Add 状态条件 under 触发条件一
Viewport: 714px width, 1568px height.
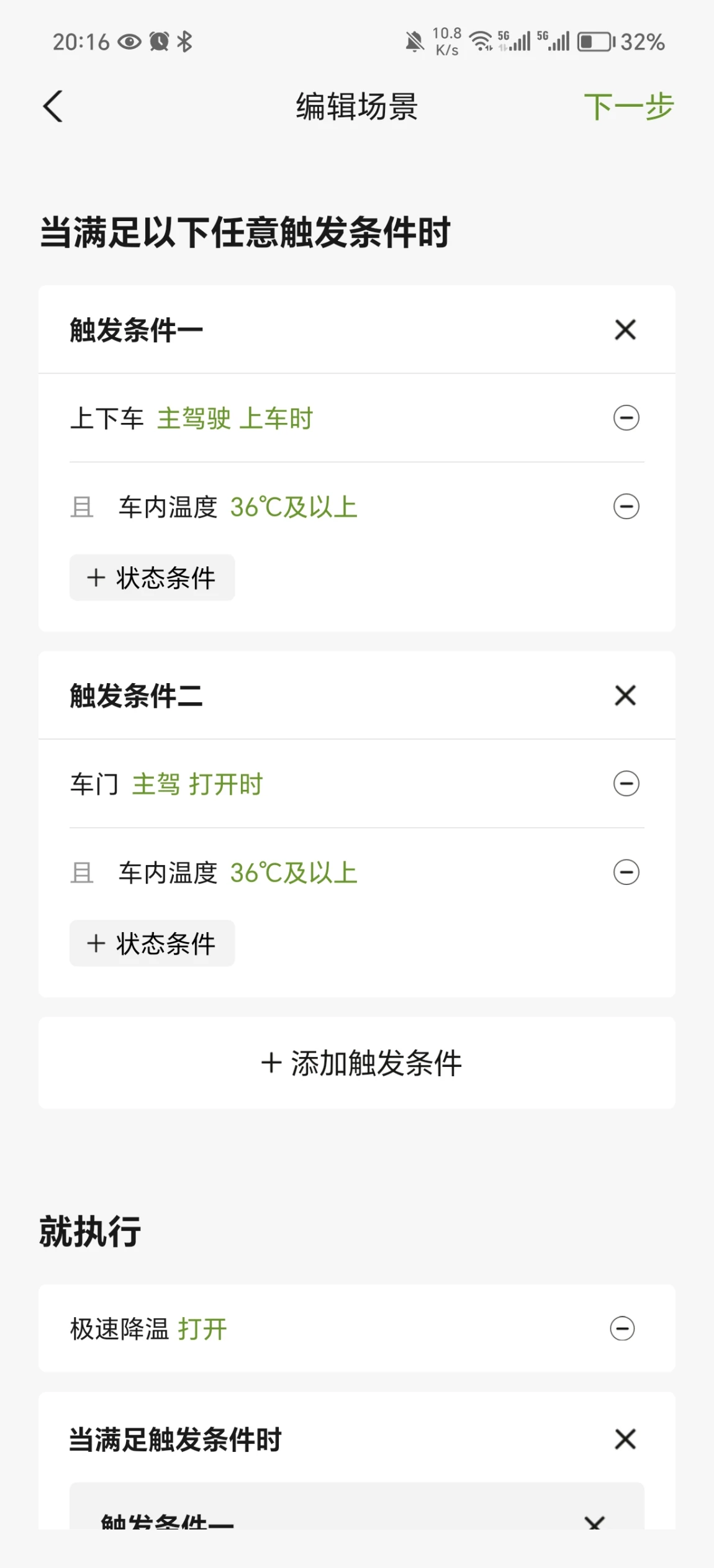click(x=152, y=578)
